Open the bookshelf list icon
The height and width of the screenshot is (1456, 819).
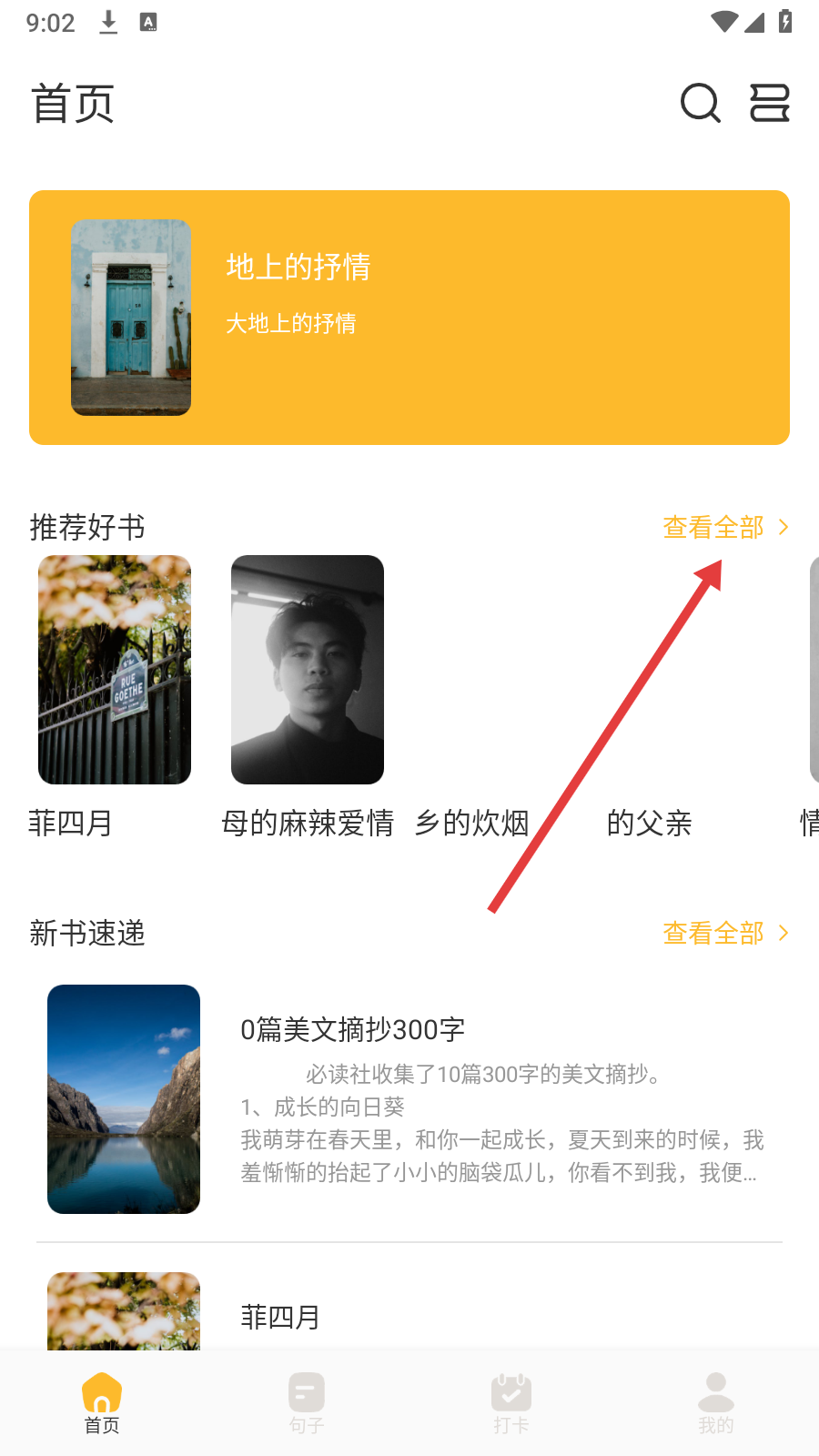coord(769,103)
